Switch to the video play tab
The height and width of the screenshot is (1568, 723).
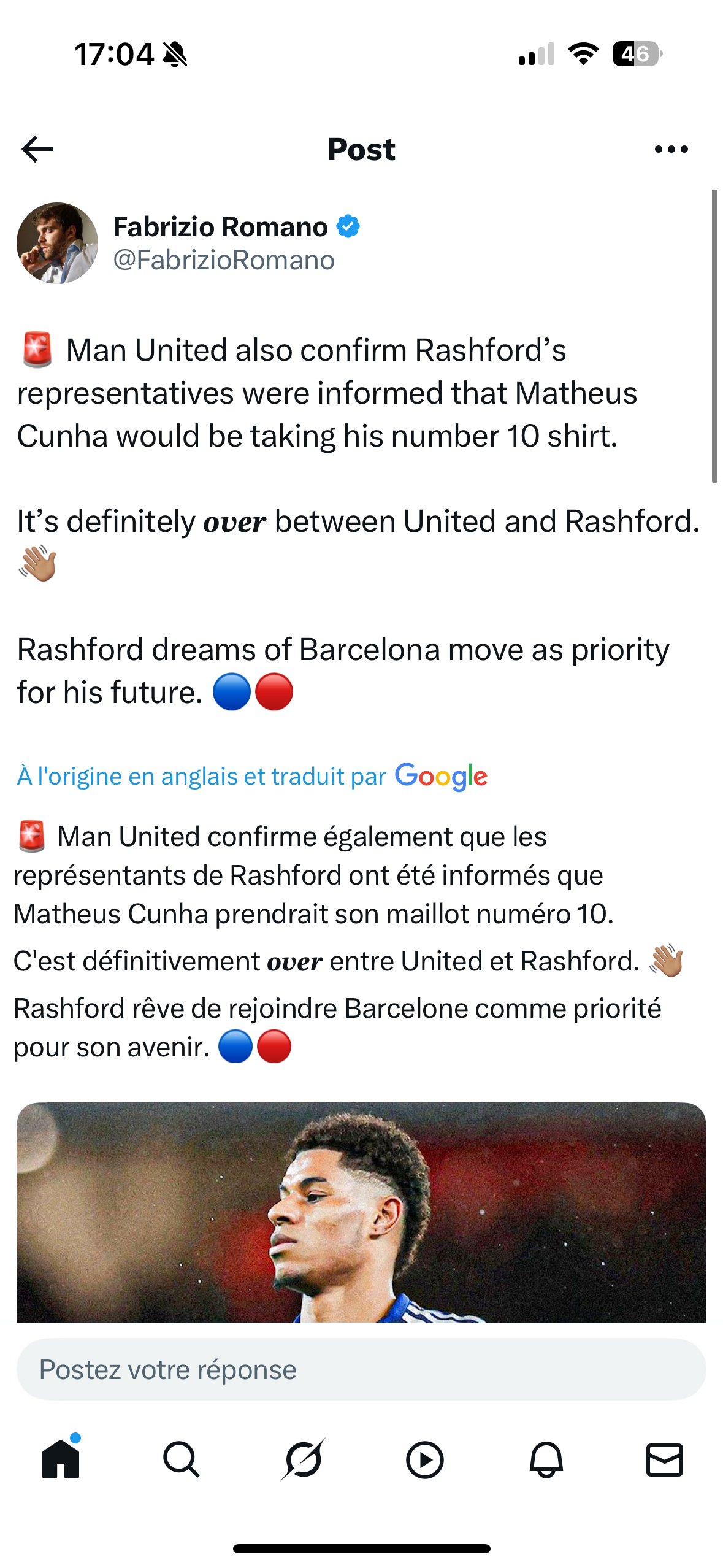424,1459
